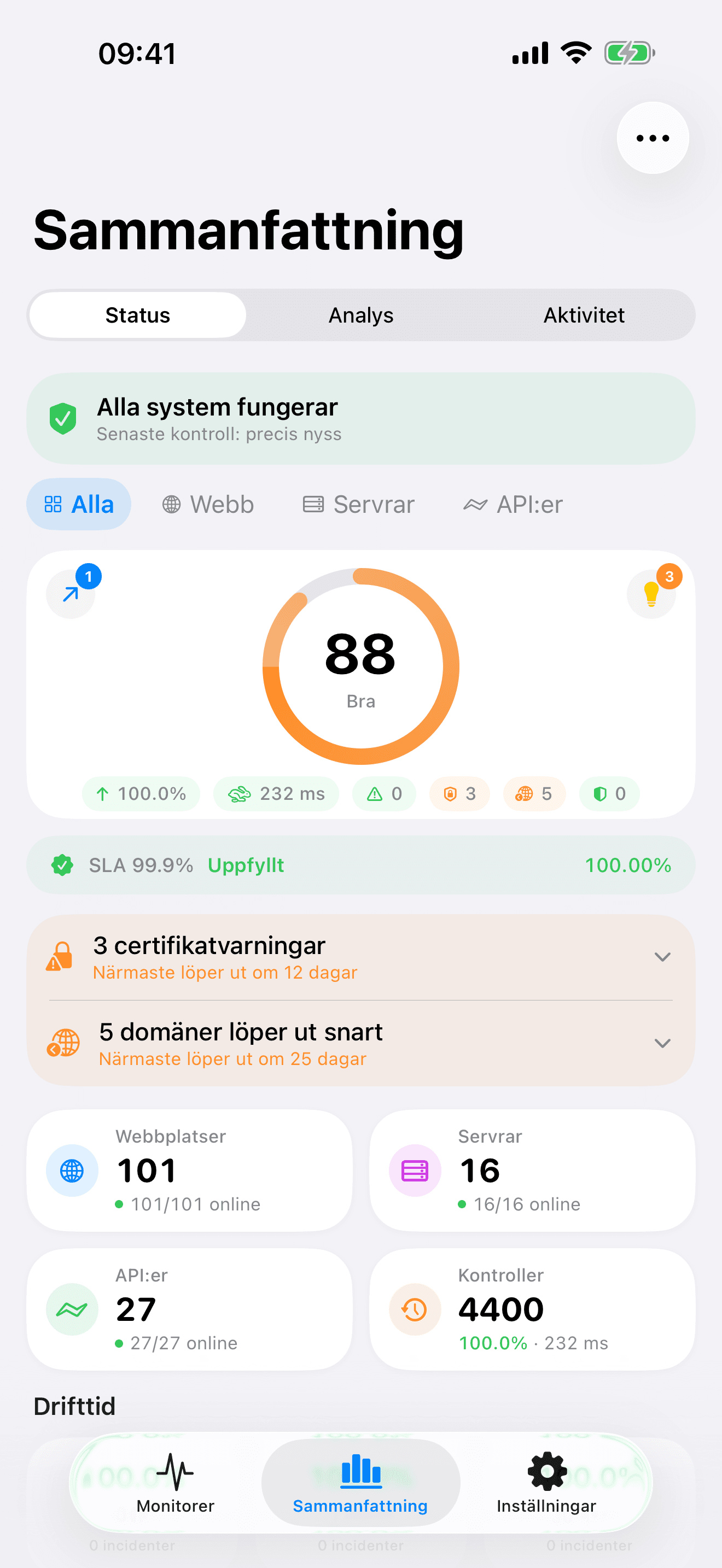Viewport: 722px width, 1568px height.
Task: Select the green shield badge showing 0
Action: tap(609, 794)
